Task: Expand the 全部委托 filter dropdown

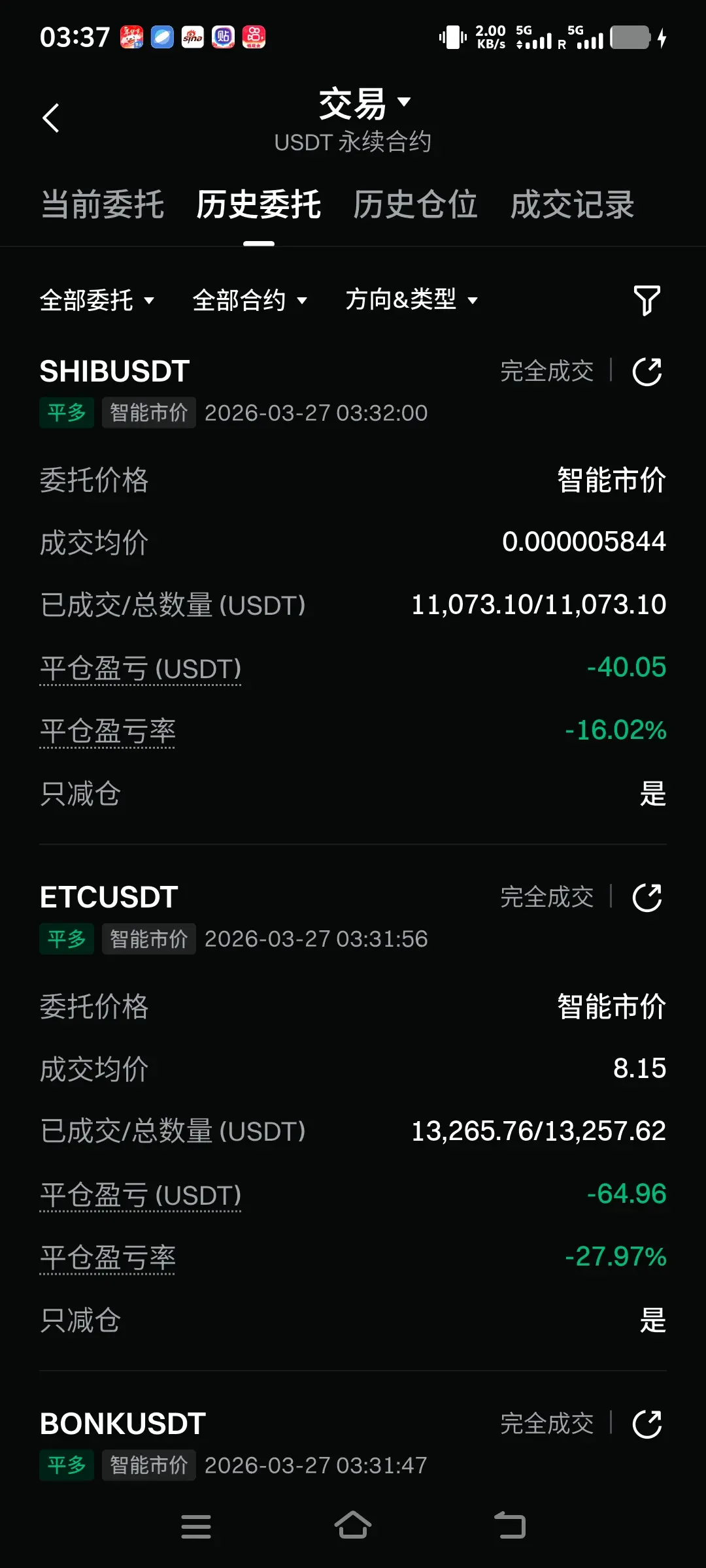Action: 97,301
